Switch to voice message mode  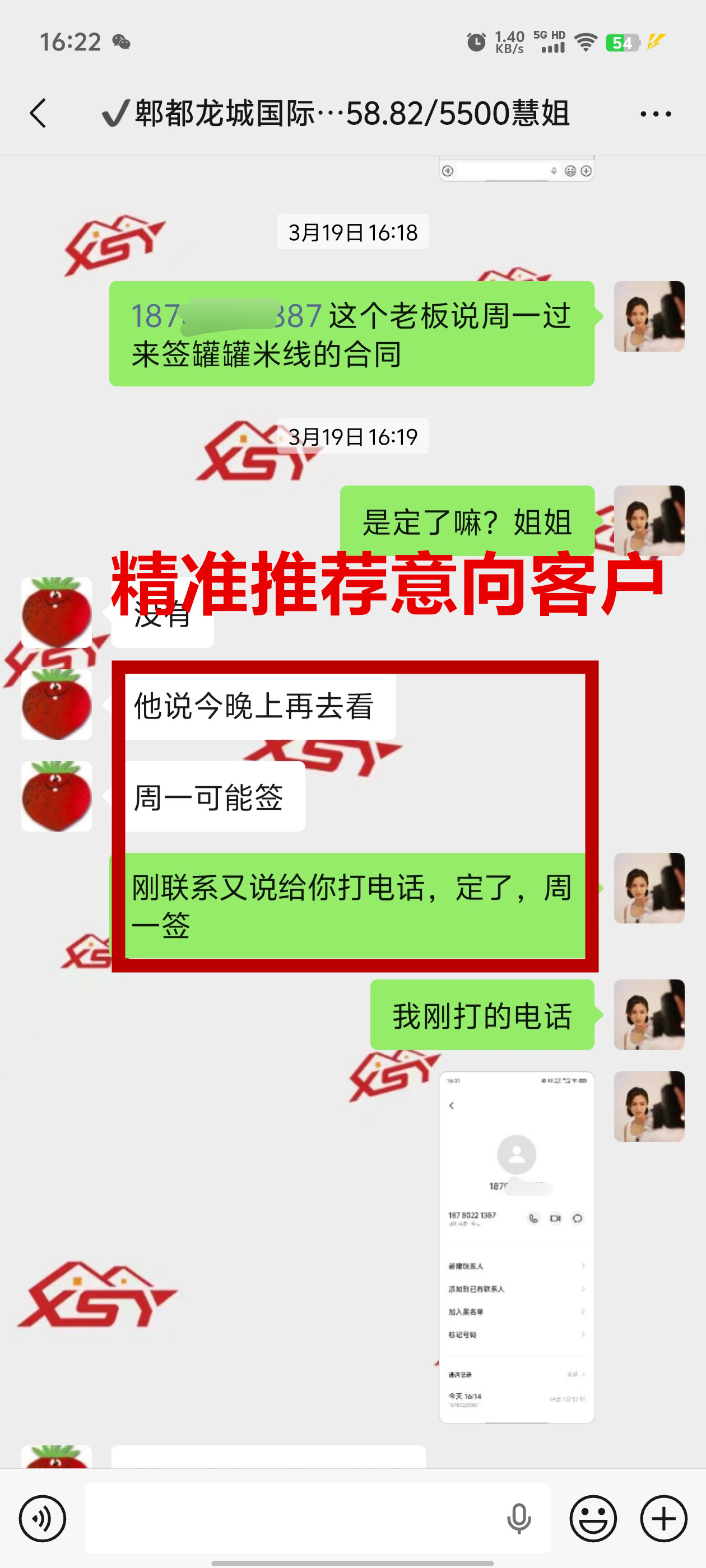click(42, 1519)
